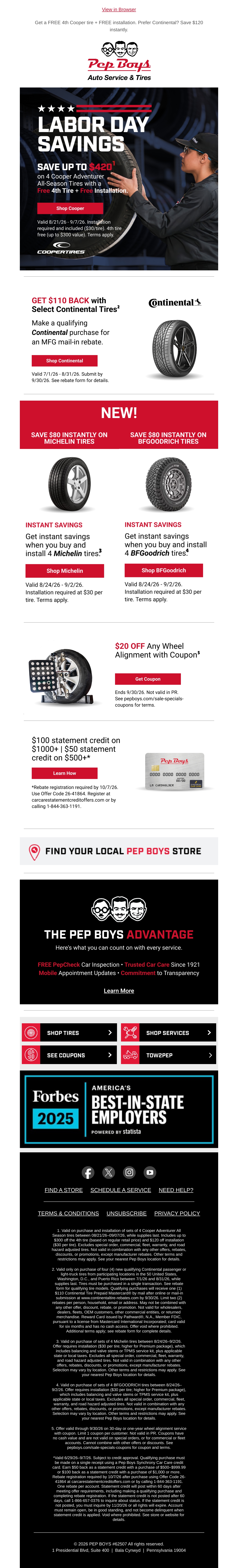238x1568 pixels.
Task: Tap the Schedule a Service link
Action: 121,1190
